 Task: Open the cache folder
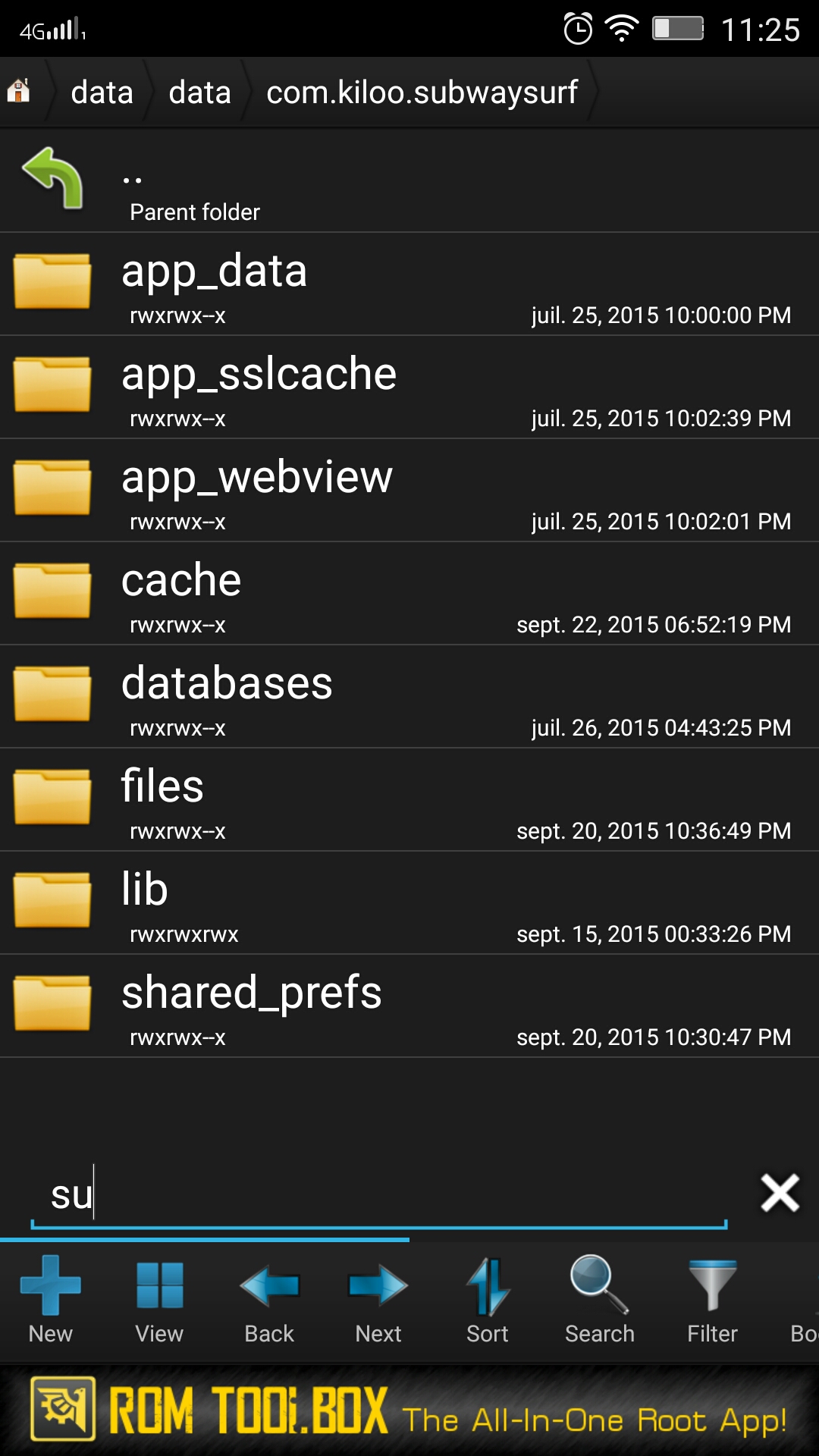tap(409, 594)
